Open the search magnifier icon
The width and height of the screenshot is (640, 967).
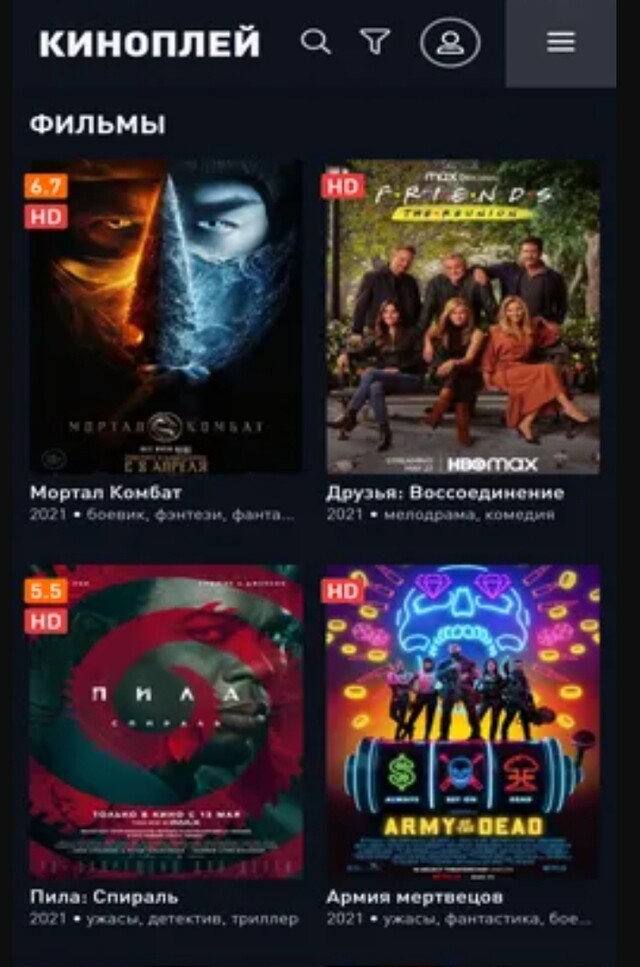316,42
